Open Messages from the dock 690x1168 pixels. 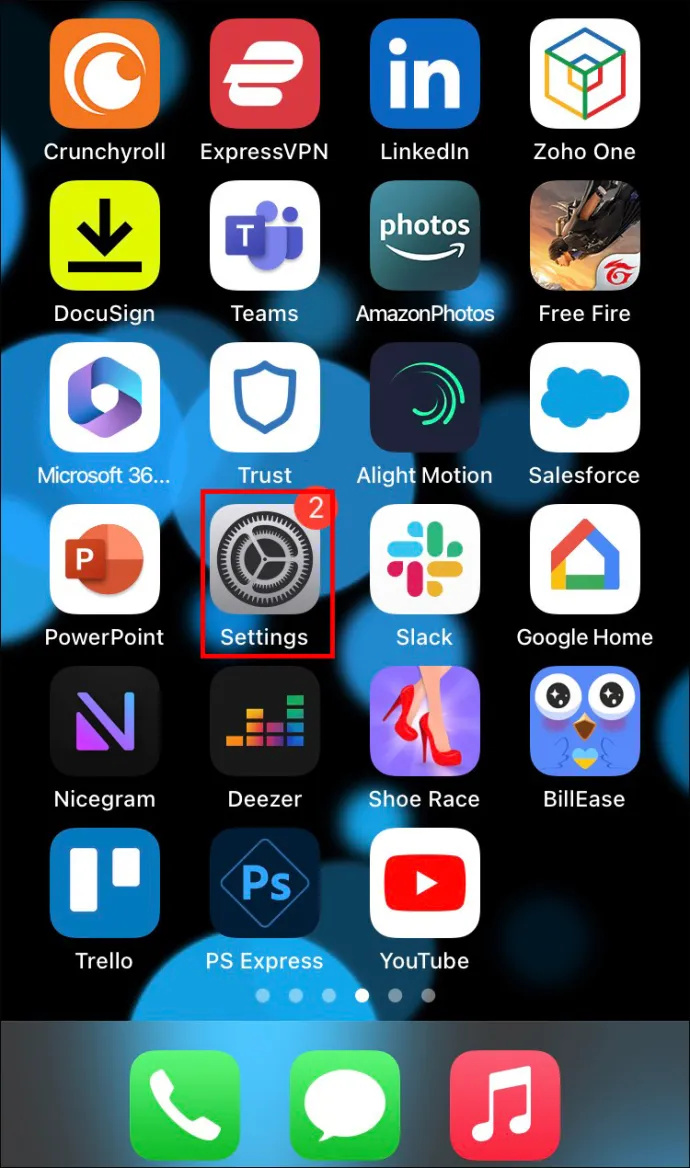[x=345, y=1104]
